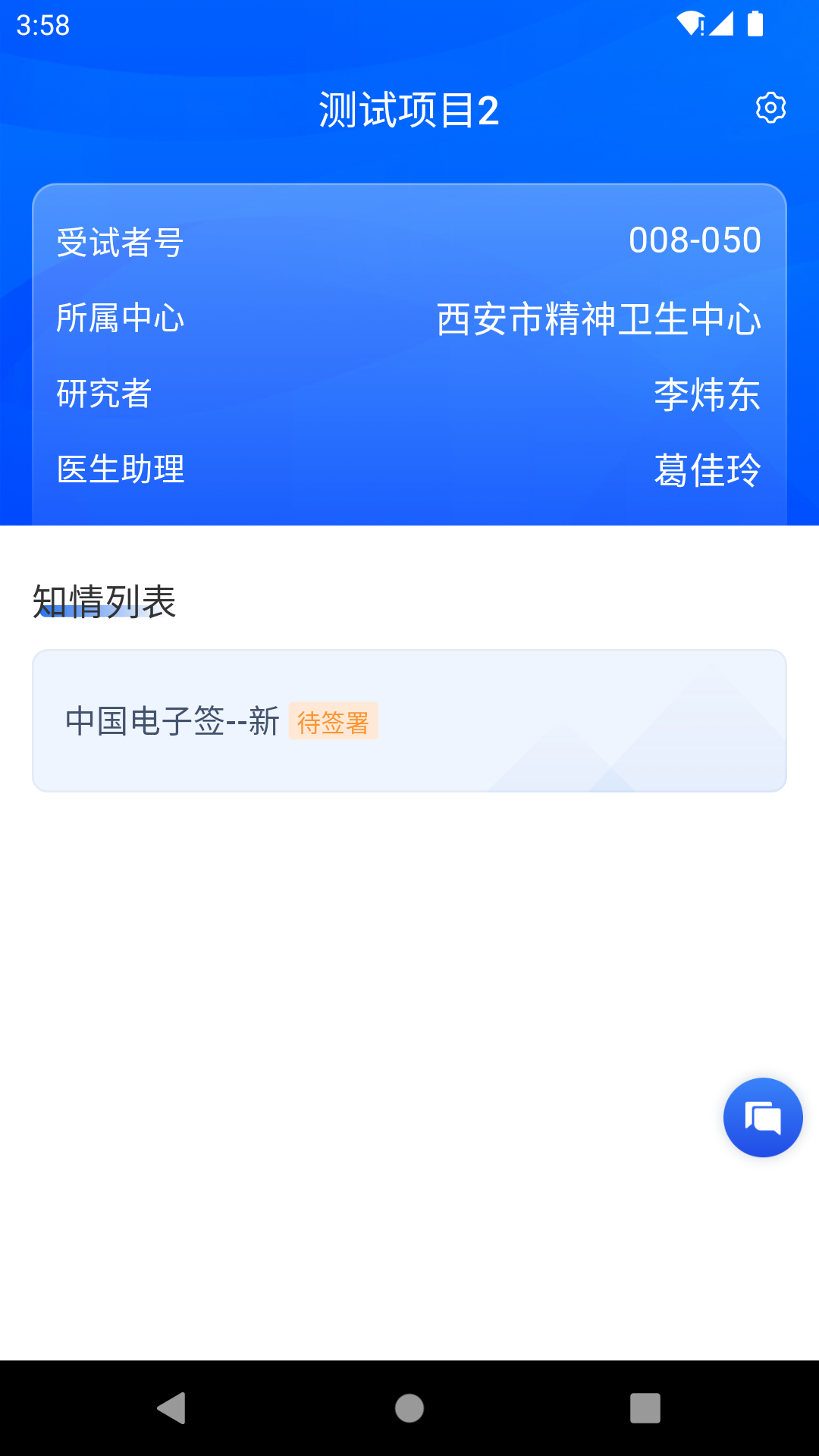Go back using system back button
Viewport: 819px width, 1456px height.
(x=172, y=1408)
